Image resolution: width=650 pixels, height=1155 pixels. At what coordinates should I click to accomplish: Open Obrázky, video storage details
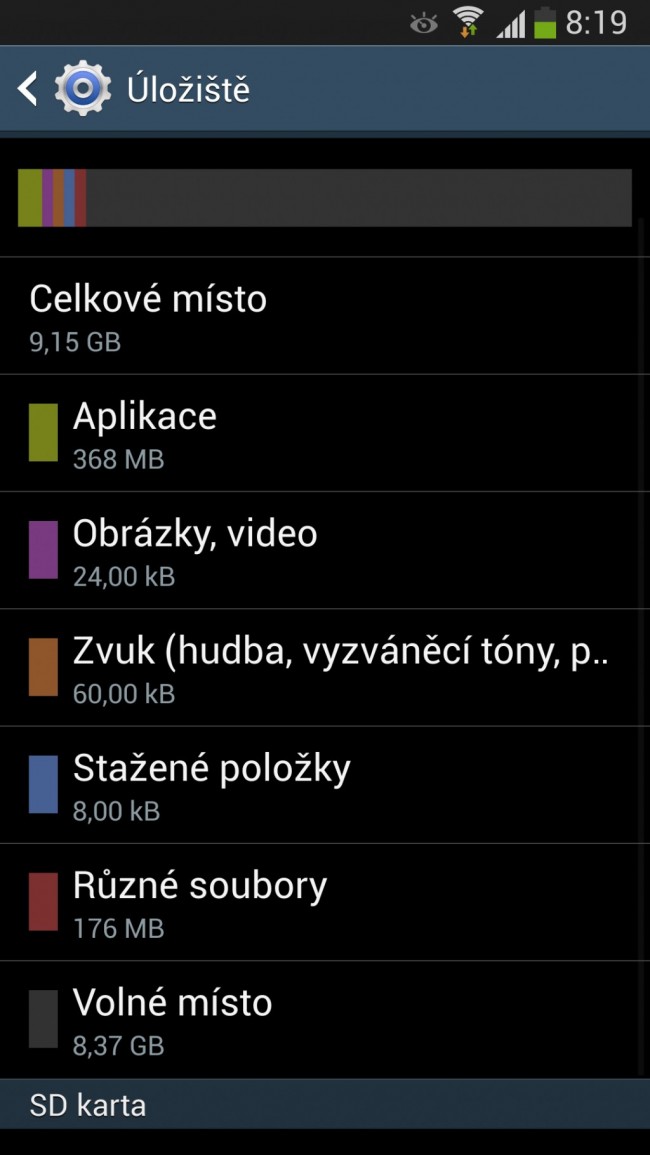(x=325, y=550)
